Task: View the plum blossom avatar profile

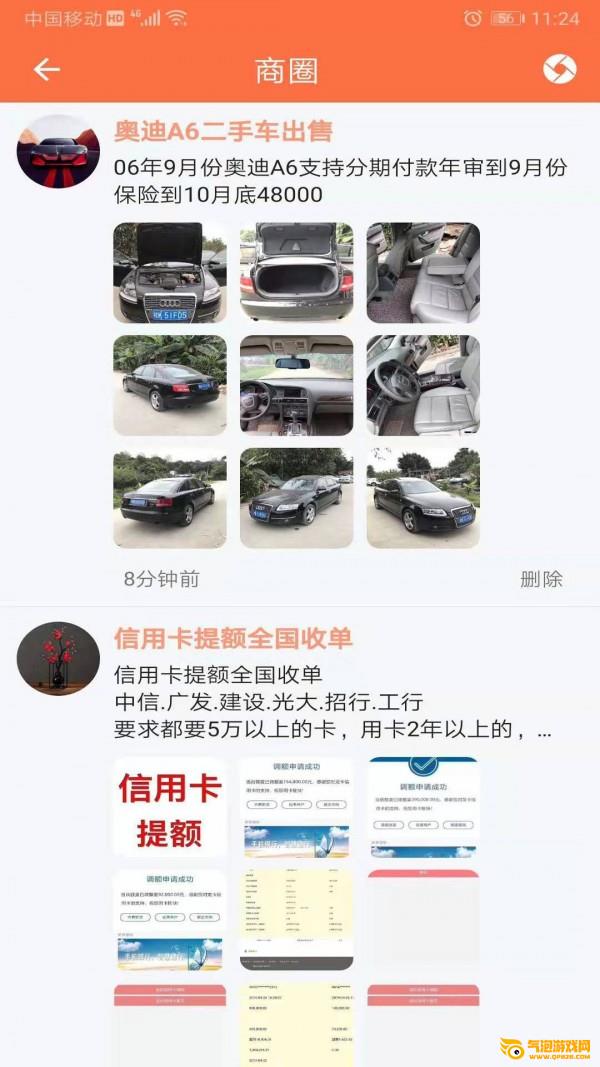Action: click(x=58, y=658)
